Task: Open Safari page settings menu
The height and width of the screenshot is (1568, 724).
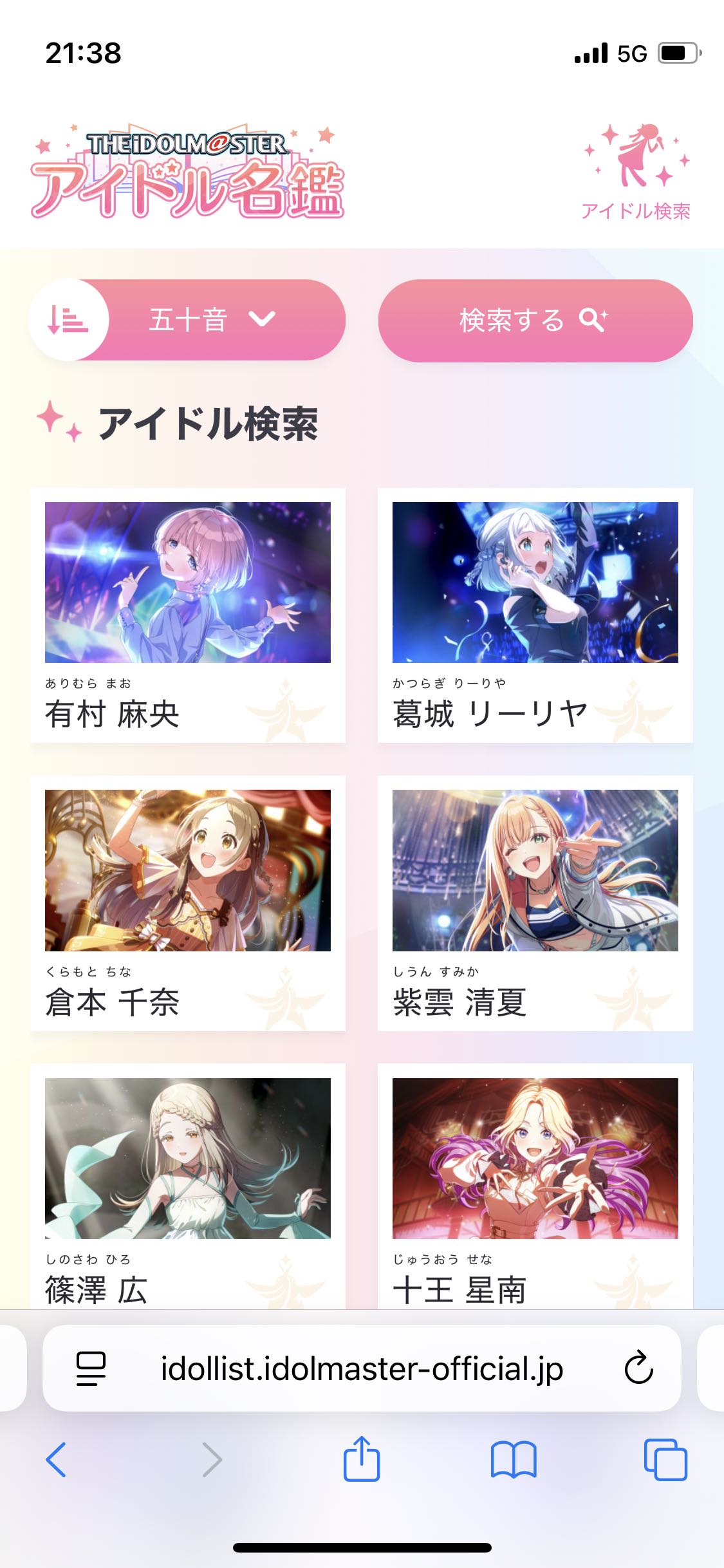Action: tap(91, 1368)
